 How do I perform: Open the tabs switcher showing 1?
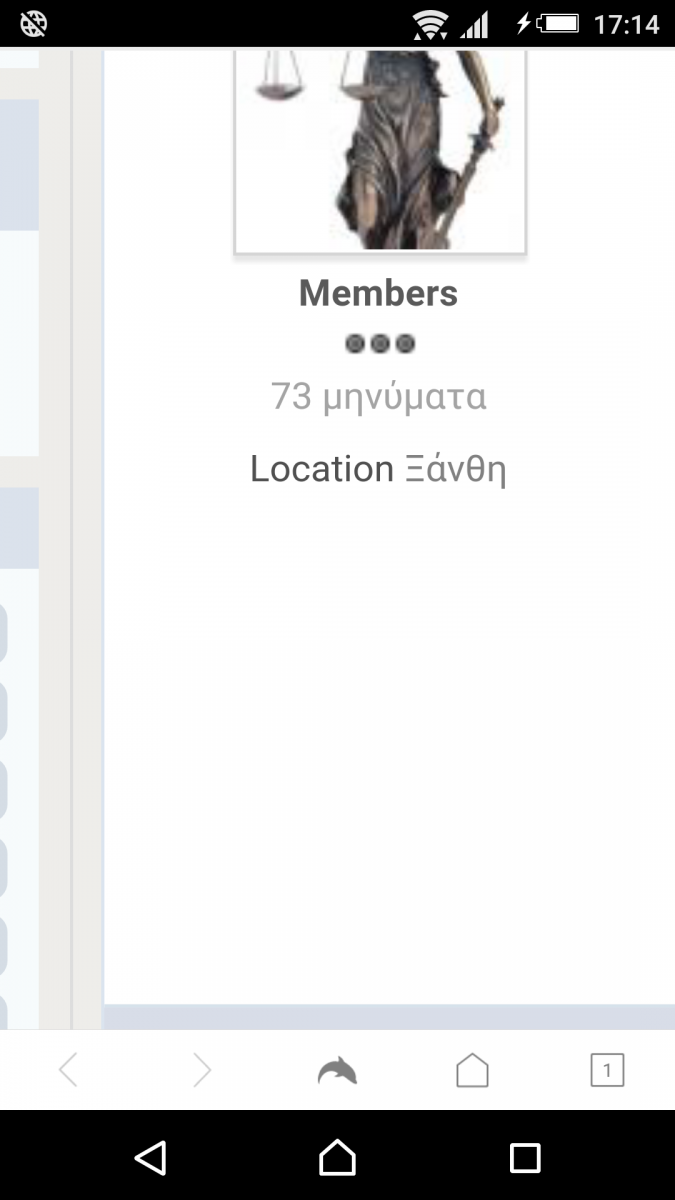(607, 1070)
